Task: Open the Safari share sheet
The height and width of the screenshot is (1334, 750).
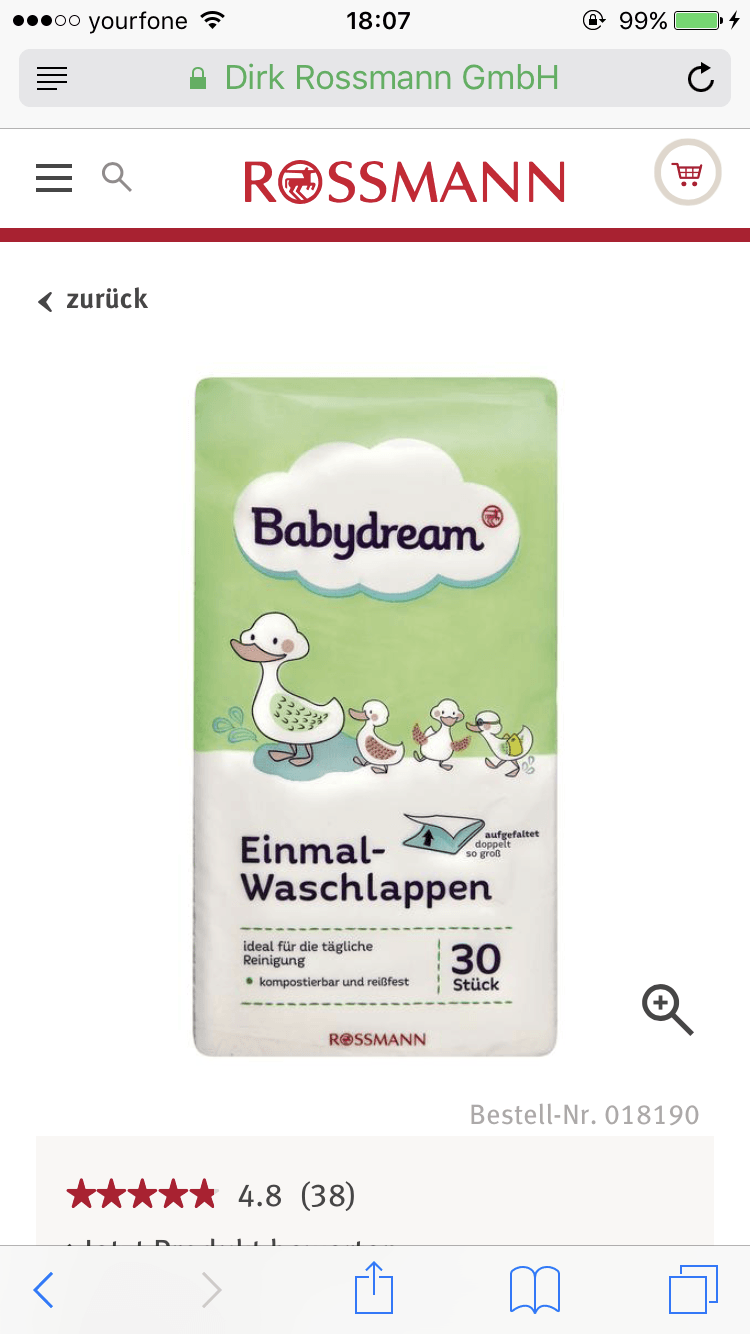Action: pyautogui.click(x=375, y=1288)
